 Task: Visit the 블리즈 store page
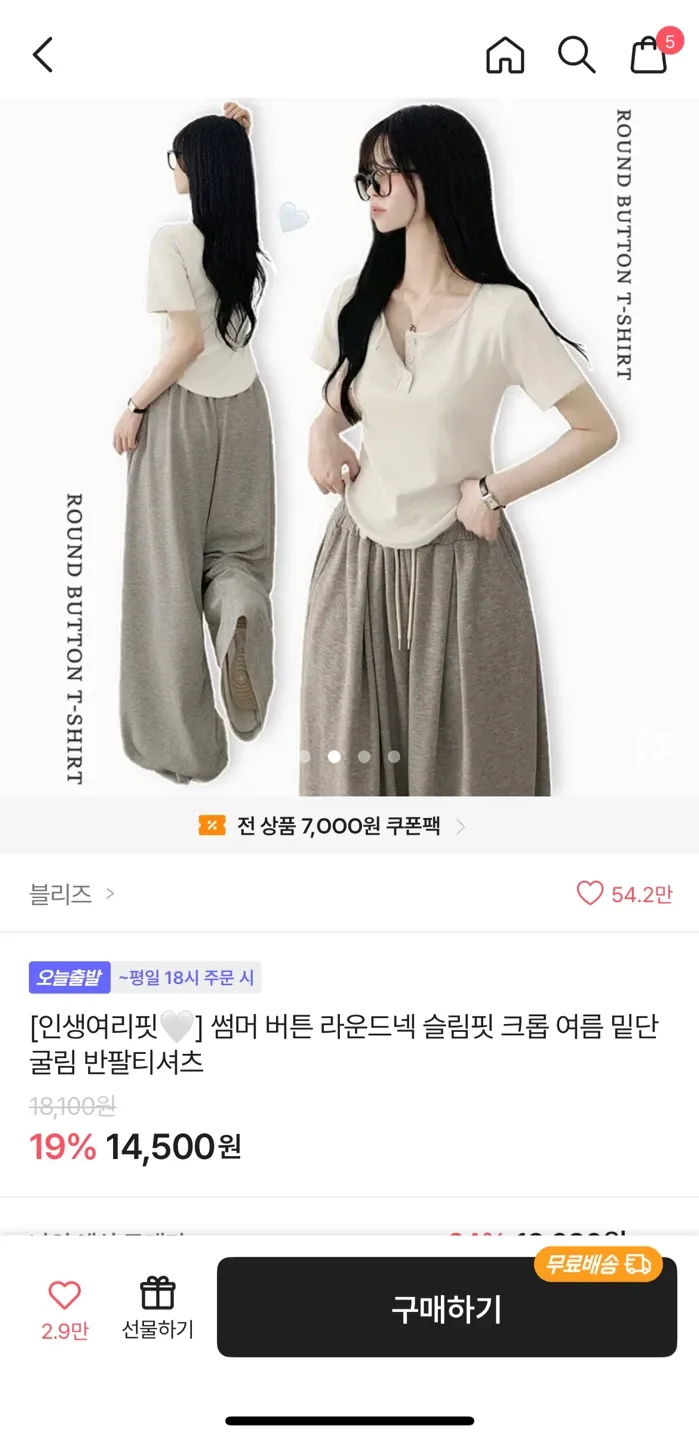pyautogui.click(x=72, y=893)
